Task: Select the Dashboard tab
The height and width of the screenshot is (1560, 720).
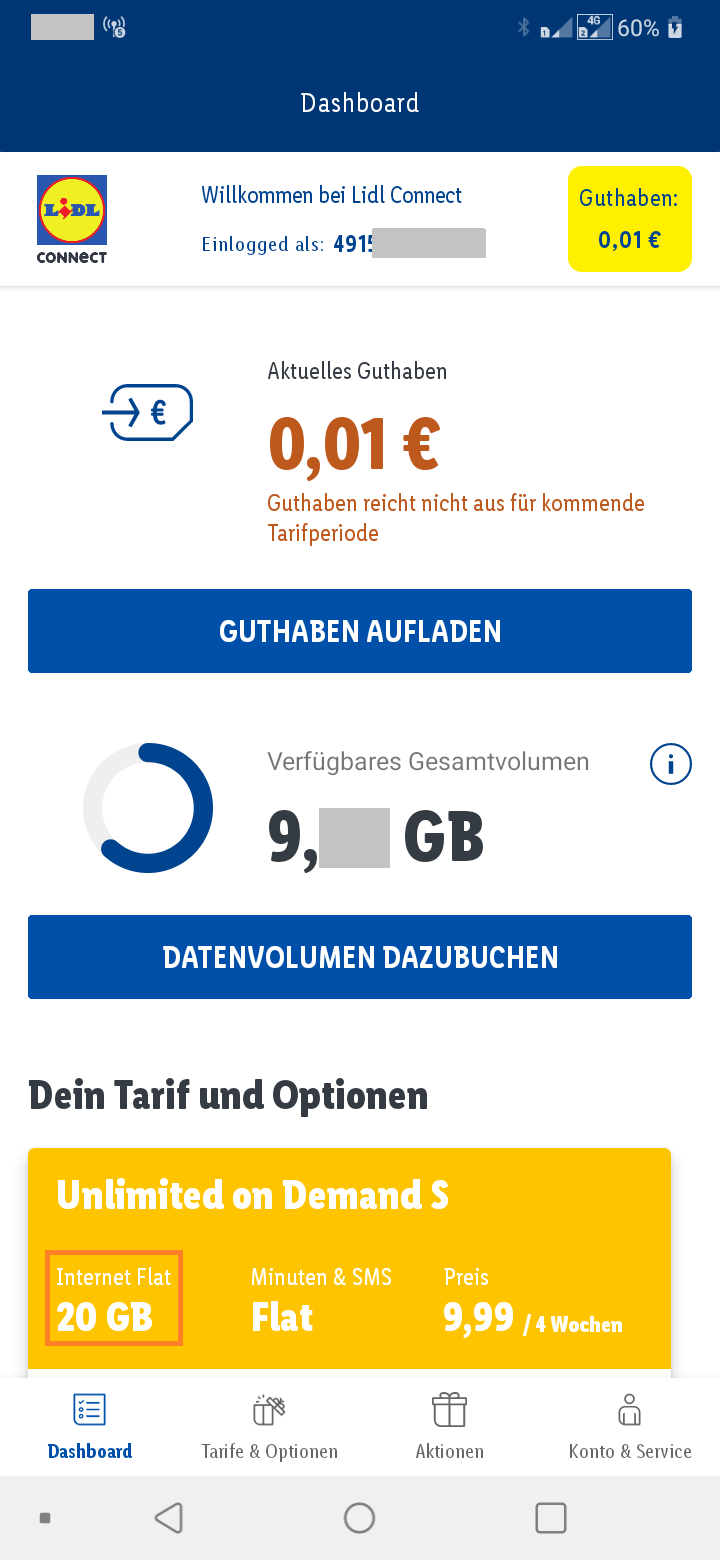Action: (x=90, y=1427)
